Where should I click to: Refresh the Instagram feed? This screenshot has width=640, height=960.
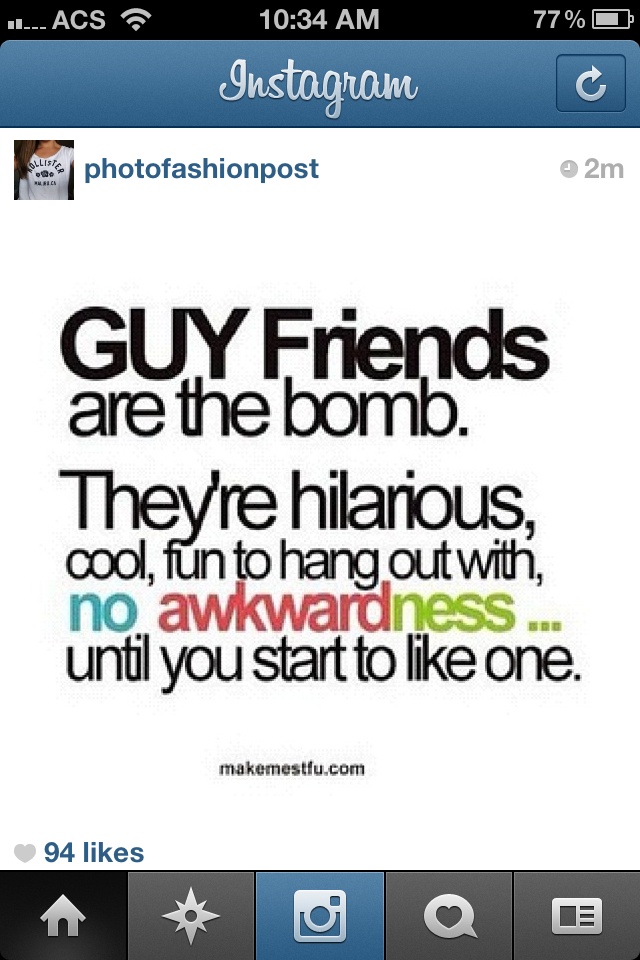[590, 84]
